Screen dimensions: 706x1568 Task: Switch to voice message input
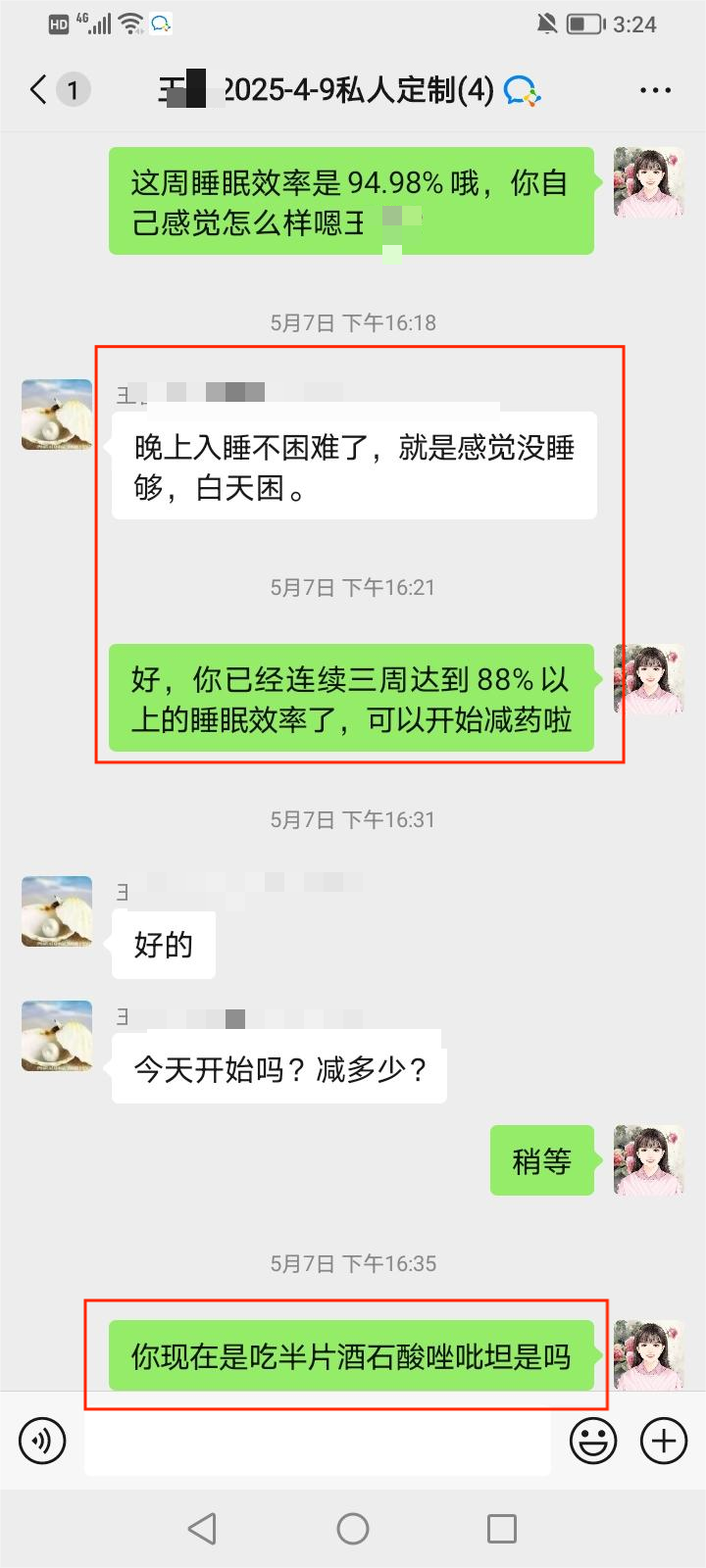(42, 1441)
